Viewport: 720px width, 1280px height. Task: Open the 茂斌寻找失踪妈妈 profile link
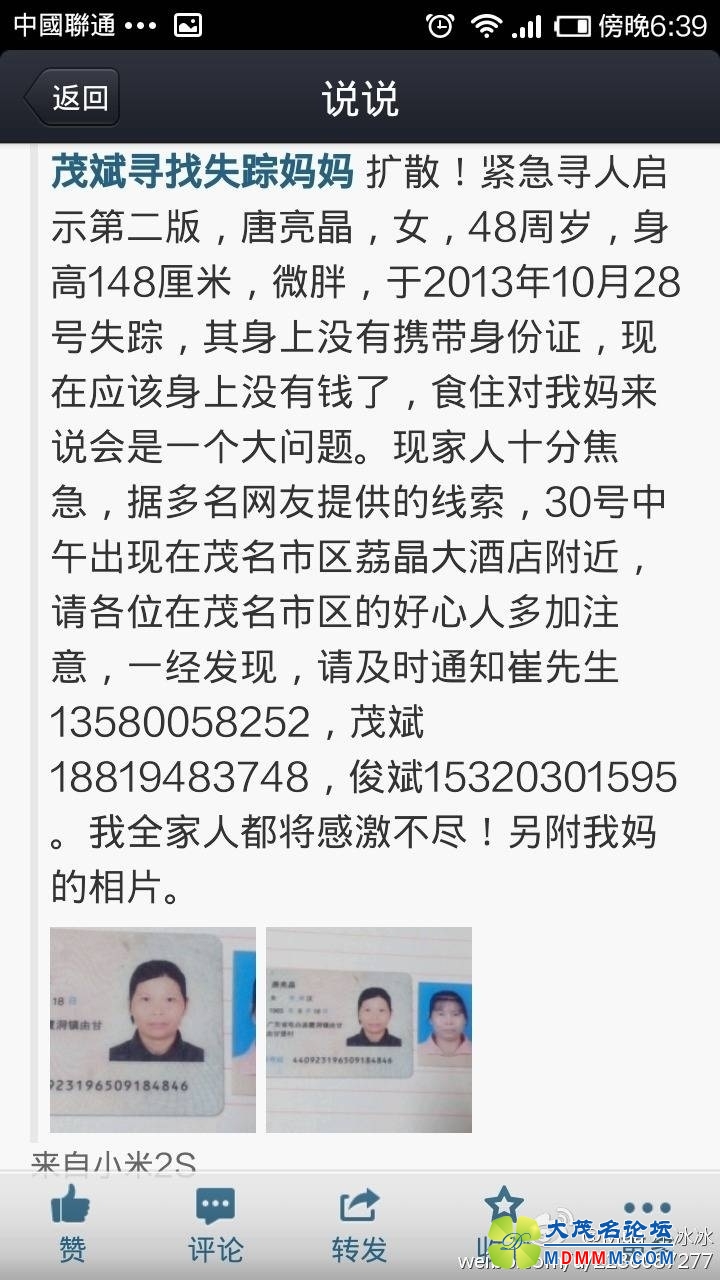(203, 172)
